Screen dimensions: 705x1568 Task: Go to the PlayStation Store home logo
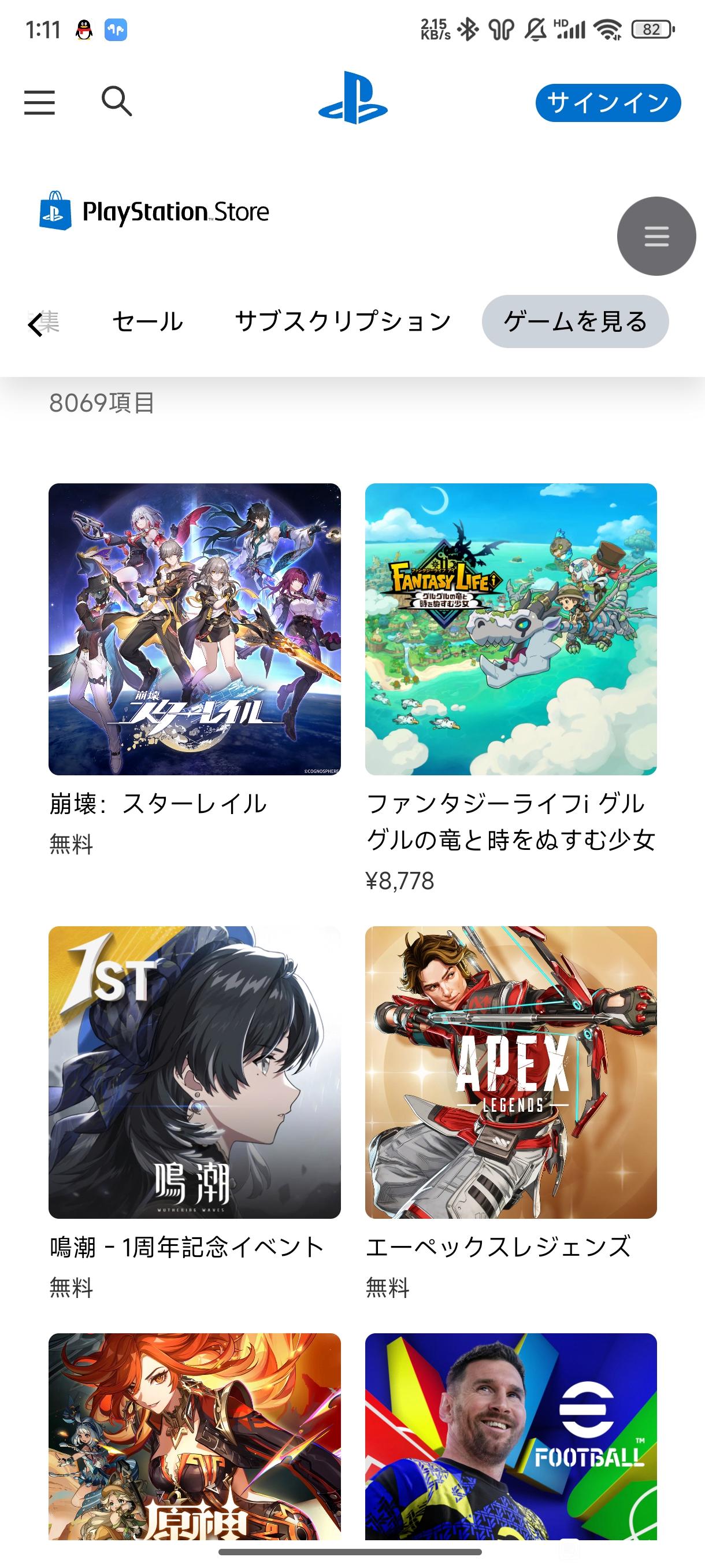[x=154, y=211]
